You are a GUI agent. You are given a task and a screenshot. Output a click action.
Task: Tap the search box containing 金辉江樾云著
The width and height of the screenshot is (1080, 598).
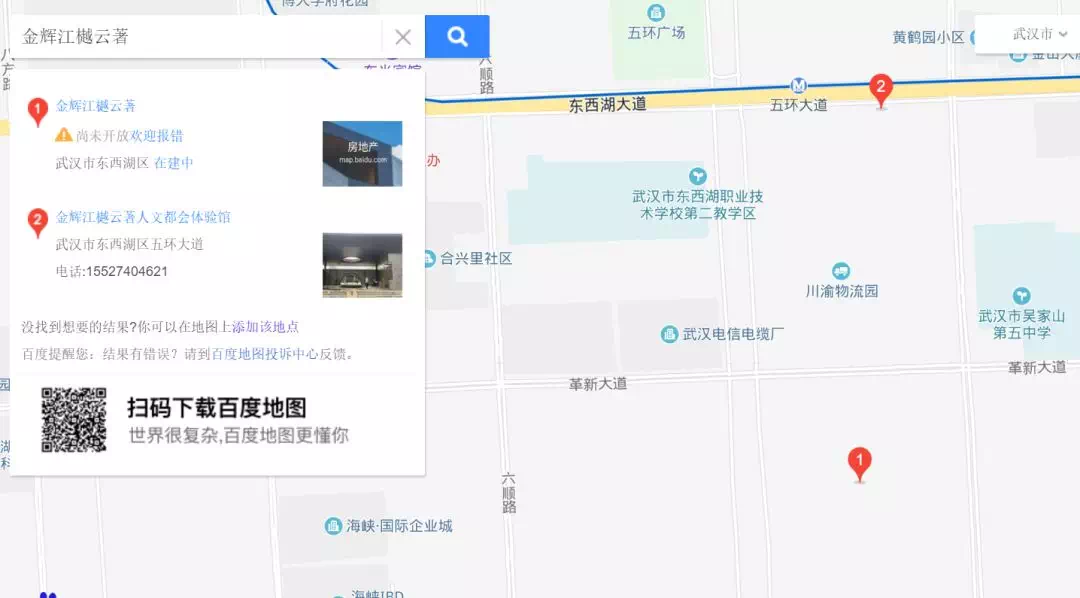pos(195,37)
